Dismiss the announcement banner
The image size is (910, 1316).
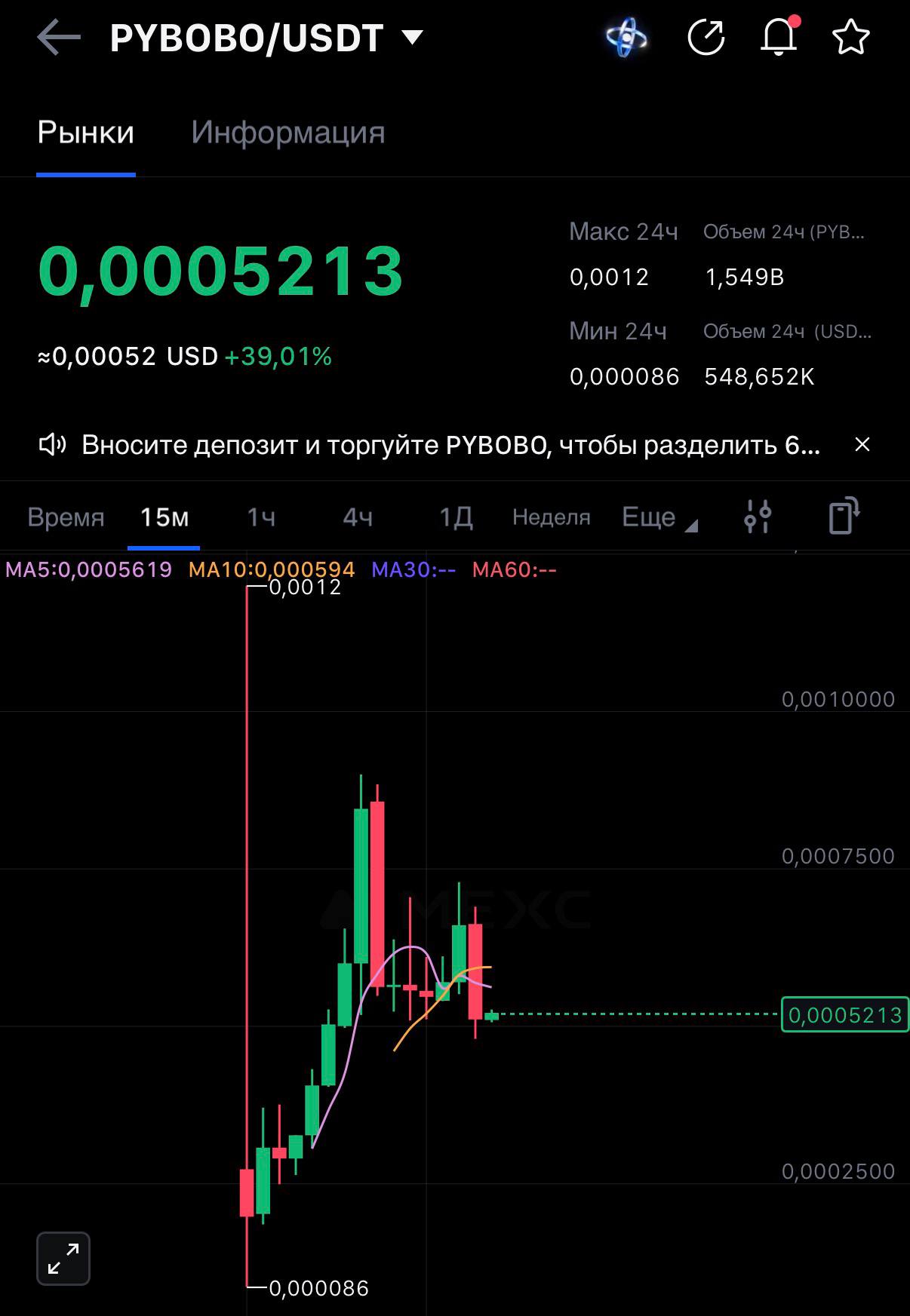pos(862,444)
